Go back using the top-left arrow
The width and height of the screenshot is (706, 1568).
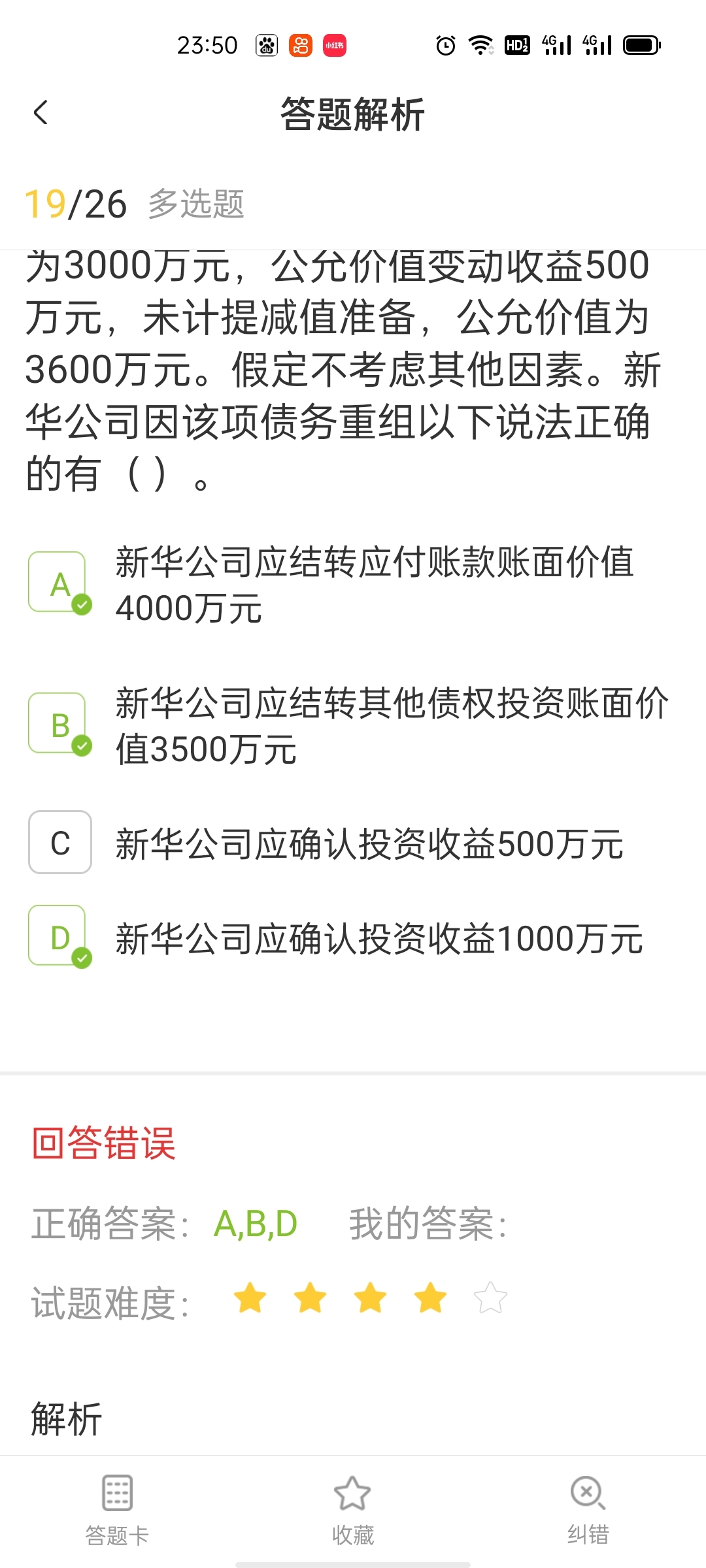tap(41, 112)
